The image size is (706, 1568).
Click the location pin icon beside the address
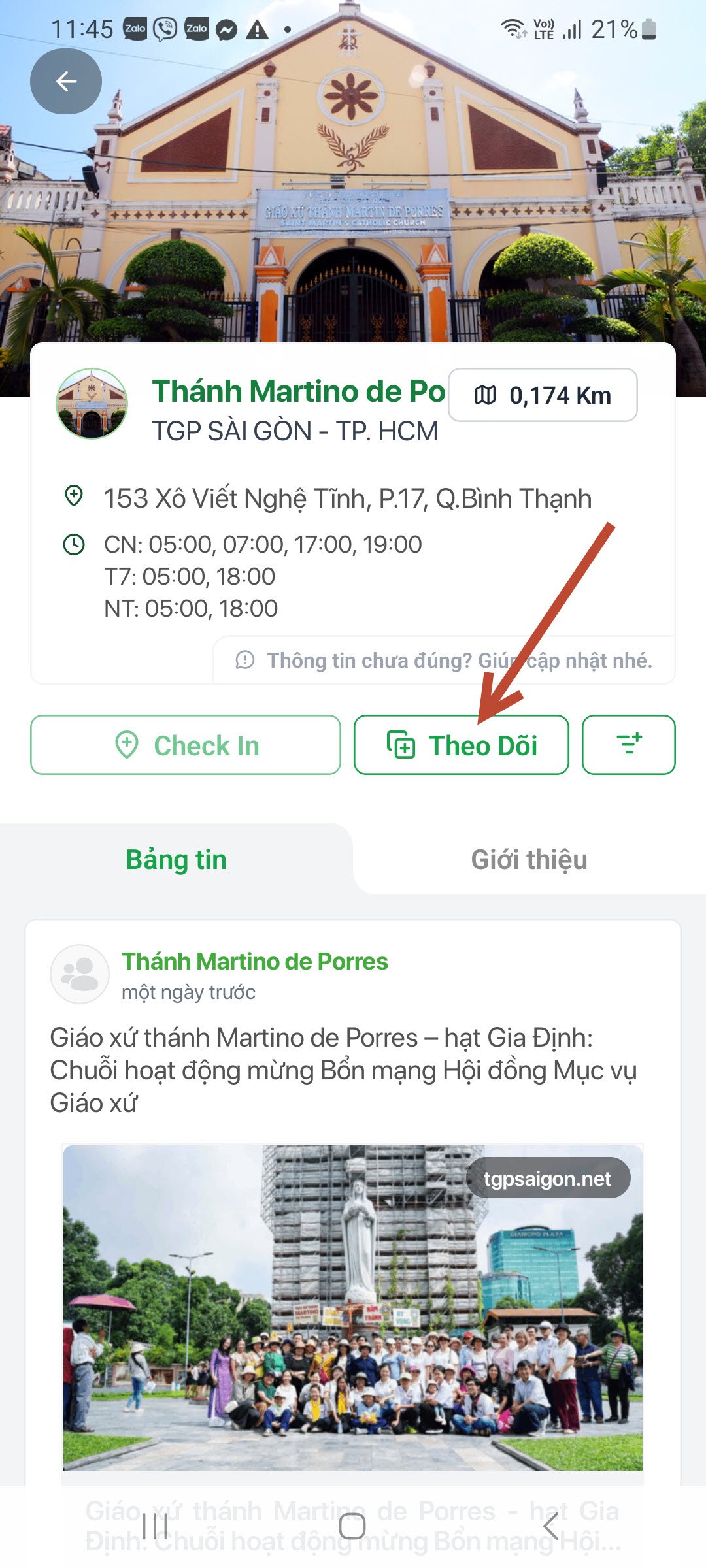pos(73,496)
